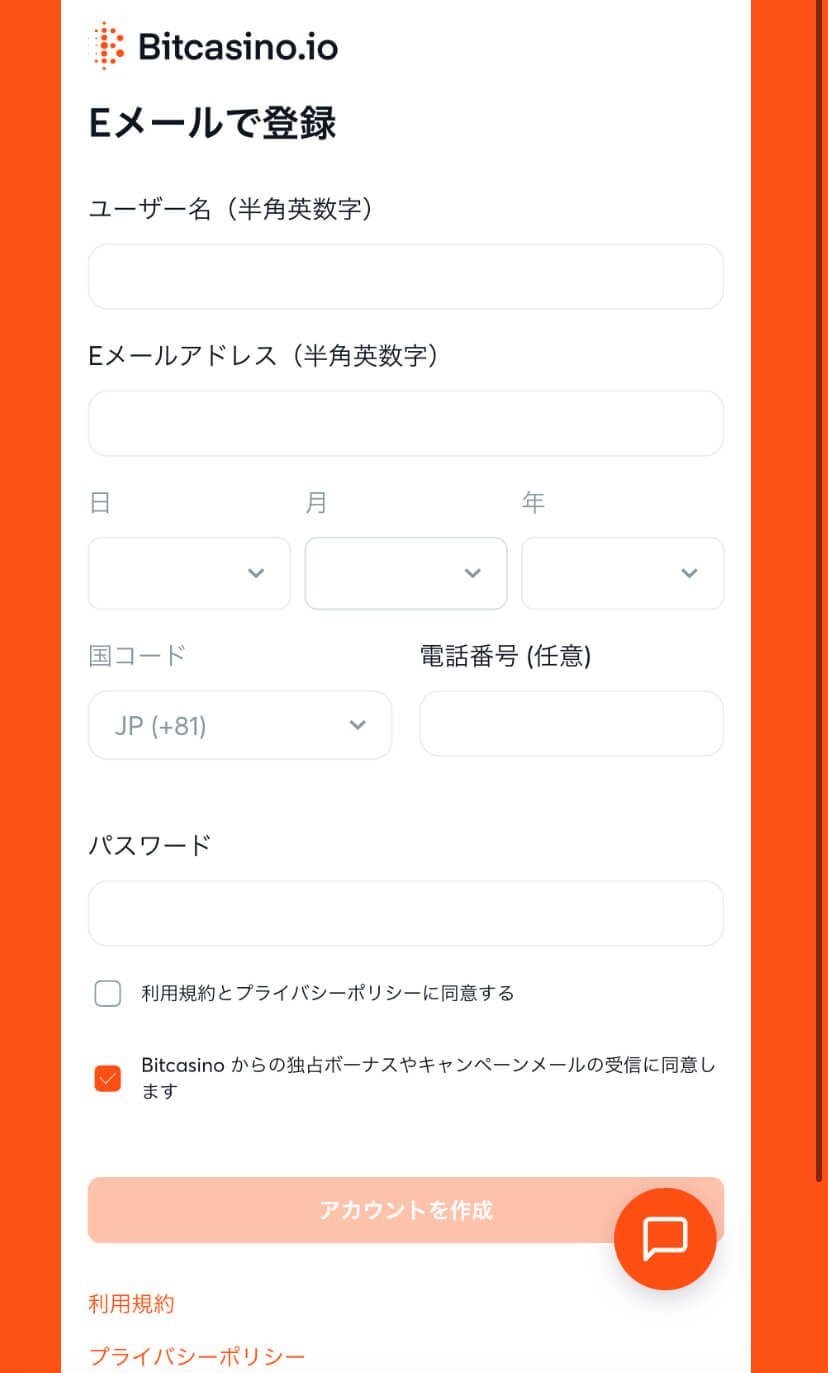Open the 利用規約 link
Screen dimensions: 828x1373
[x=132, y=1304]
